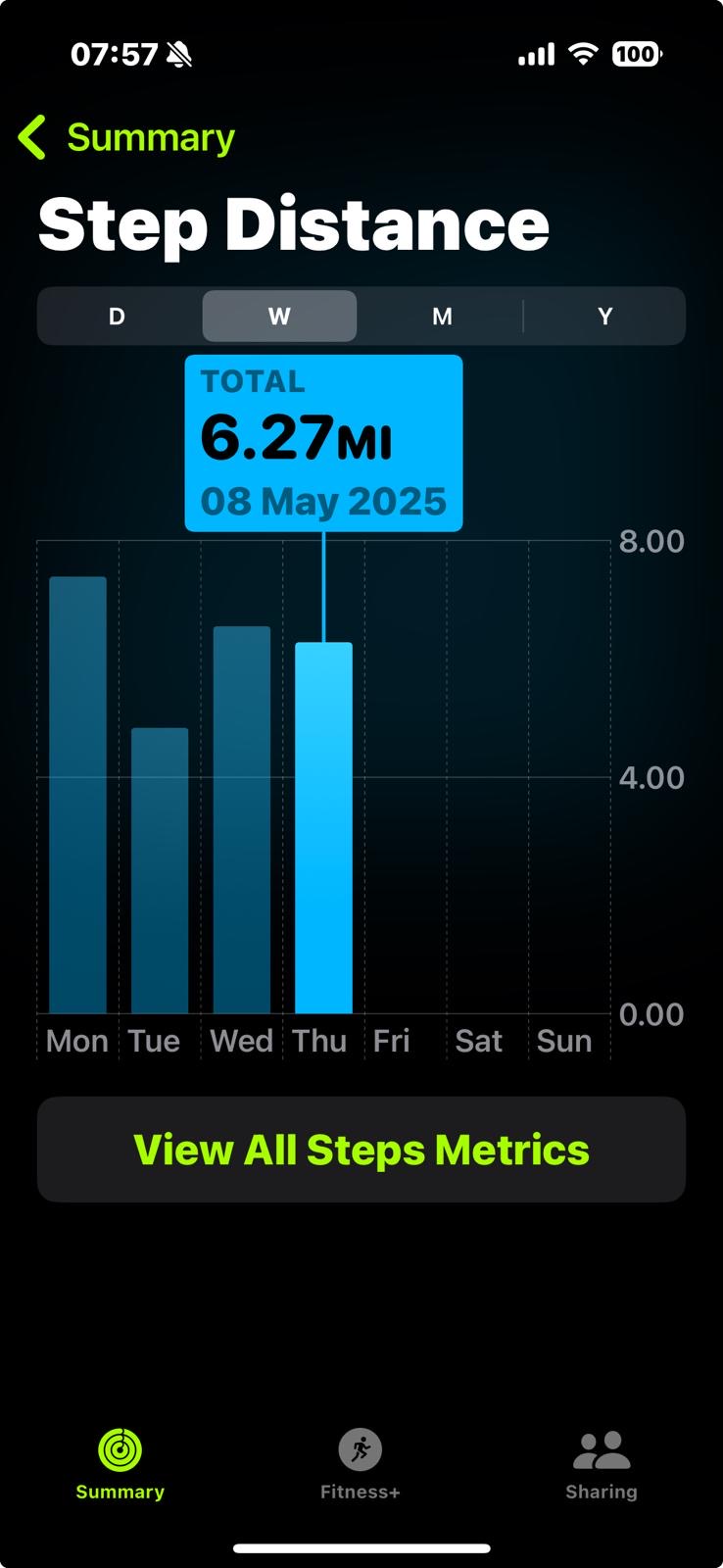Open the Sharing tab
723x1568 pixels.
point(602,1465)
